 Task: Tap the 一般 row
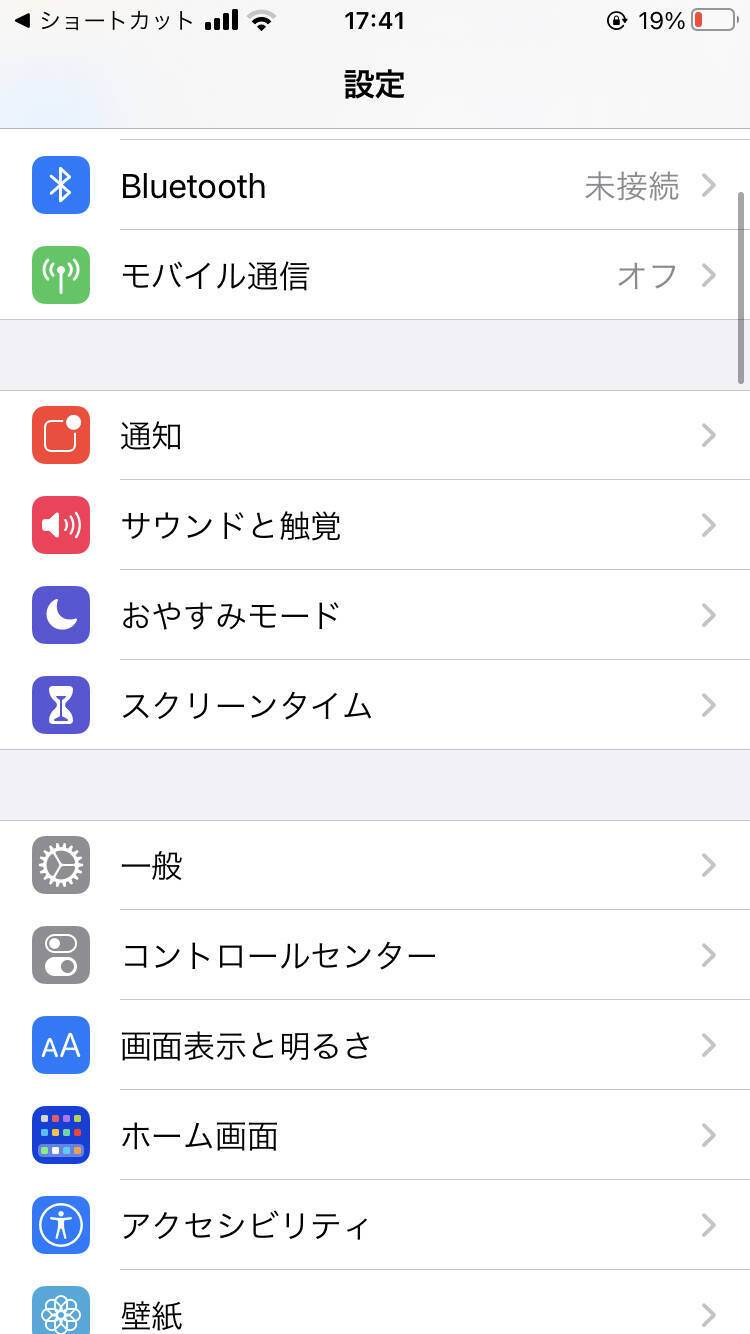[x=375, y=865]
